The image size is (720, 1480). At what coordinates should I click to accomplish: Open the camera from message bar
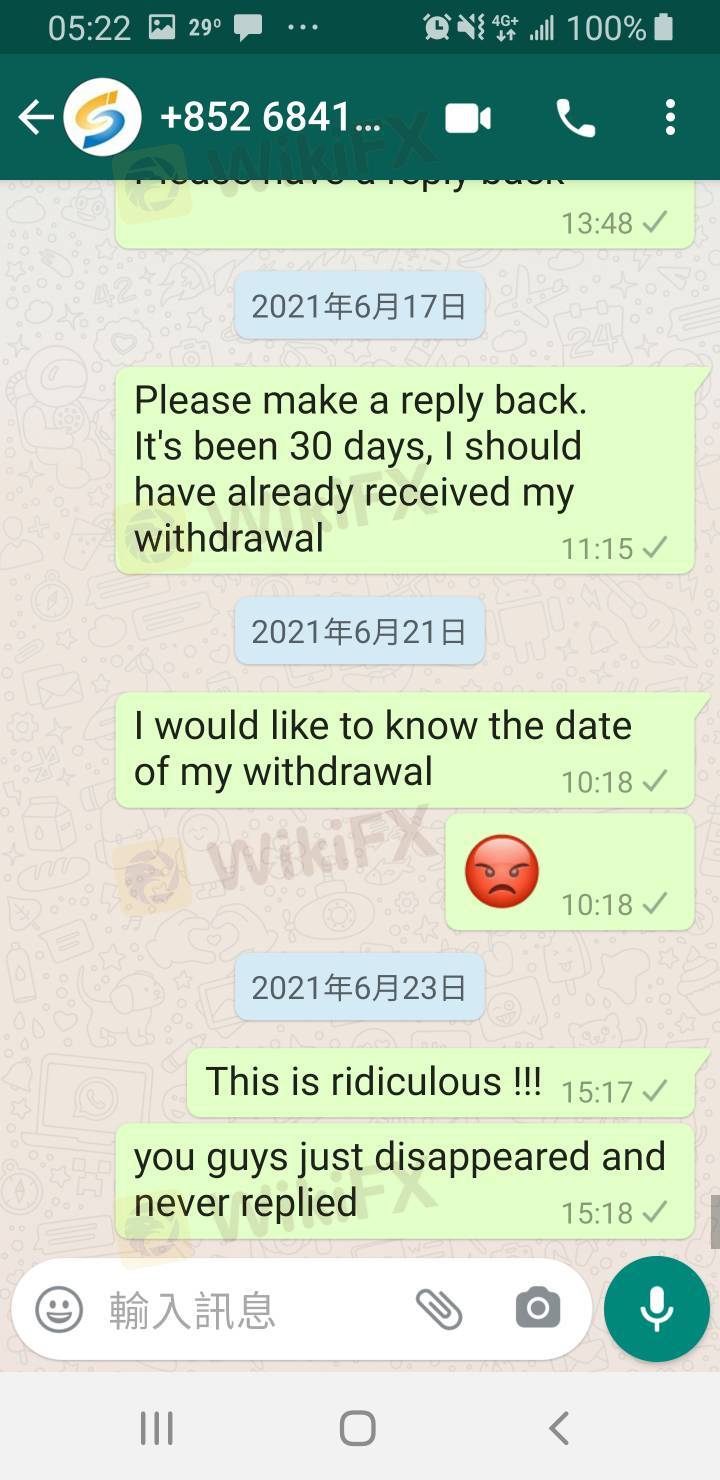click(x=537, y=1309)
